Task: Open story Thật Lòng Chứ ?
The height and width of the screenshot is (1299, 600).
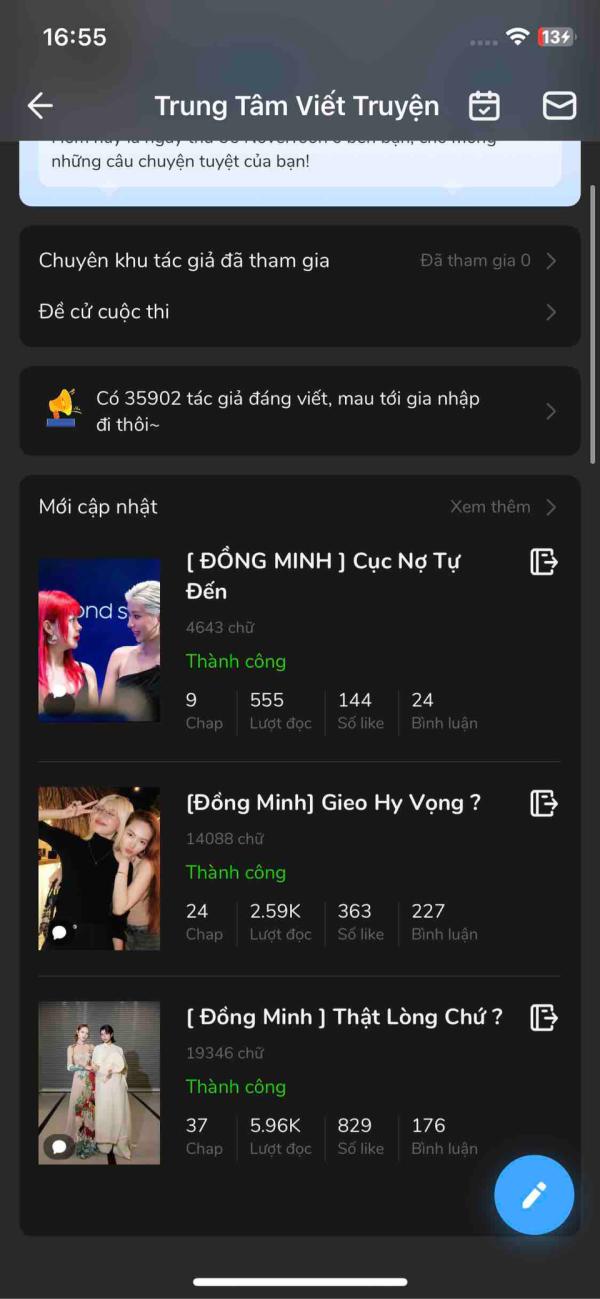Action: click(x=344, y=1017)
